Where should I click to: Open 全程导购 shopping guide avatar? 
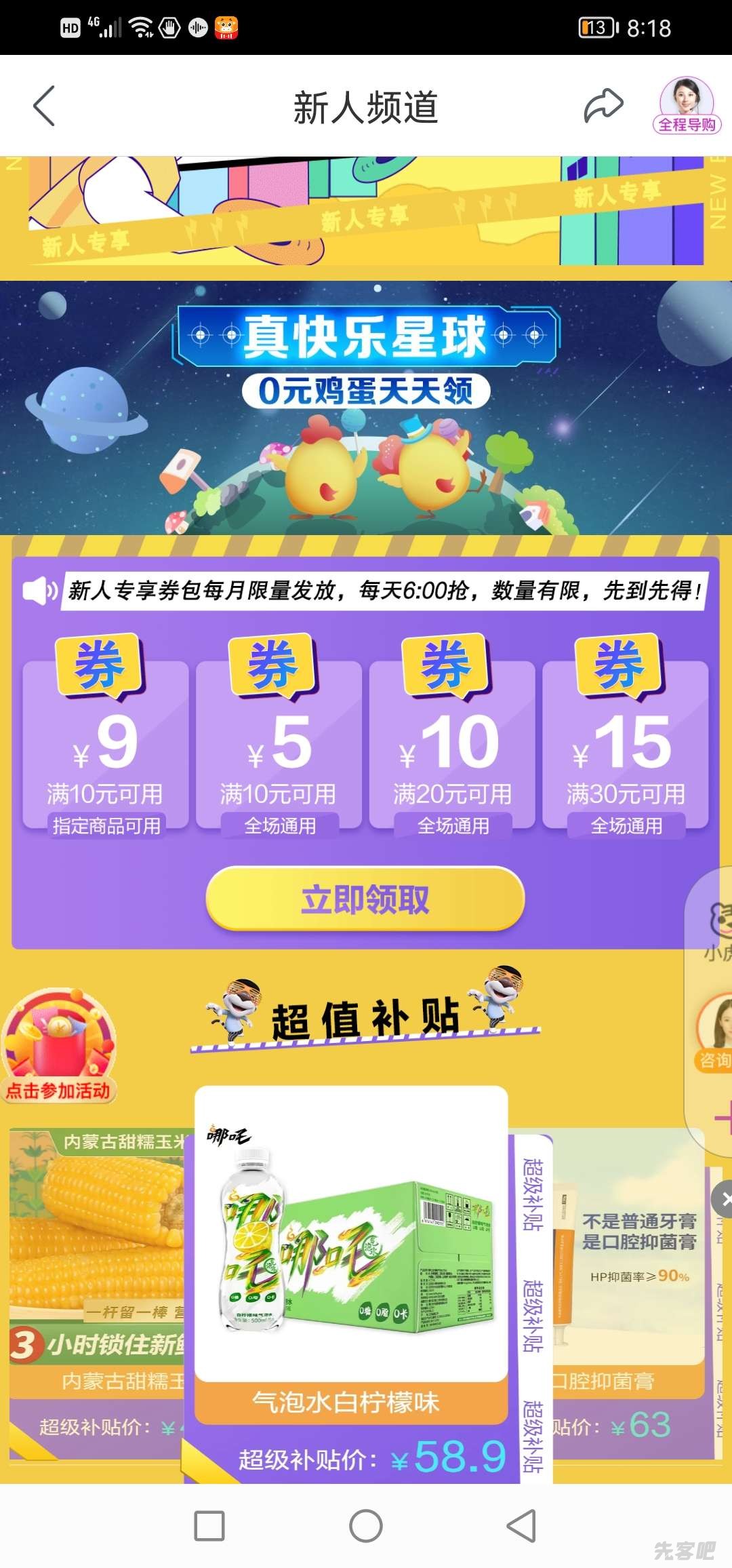[687, 106]
